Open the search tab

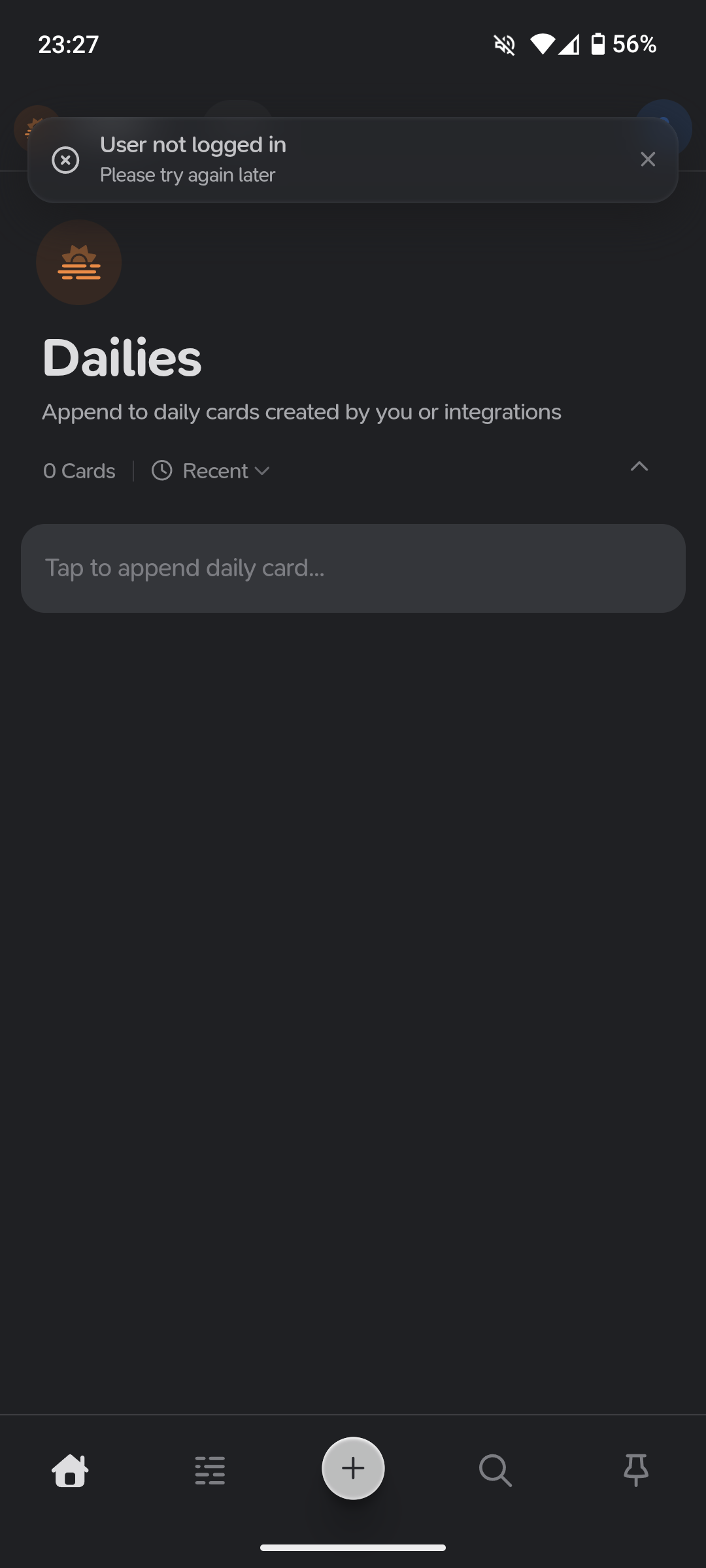click(x=495, y=1471)
